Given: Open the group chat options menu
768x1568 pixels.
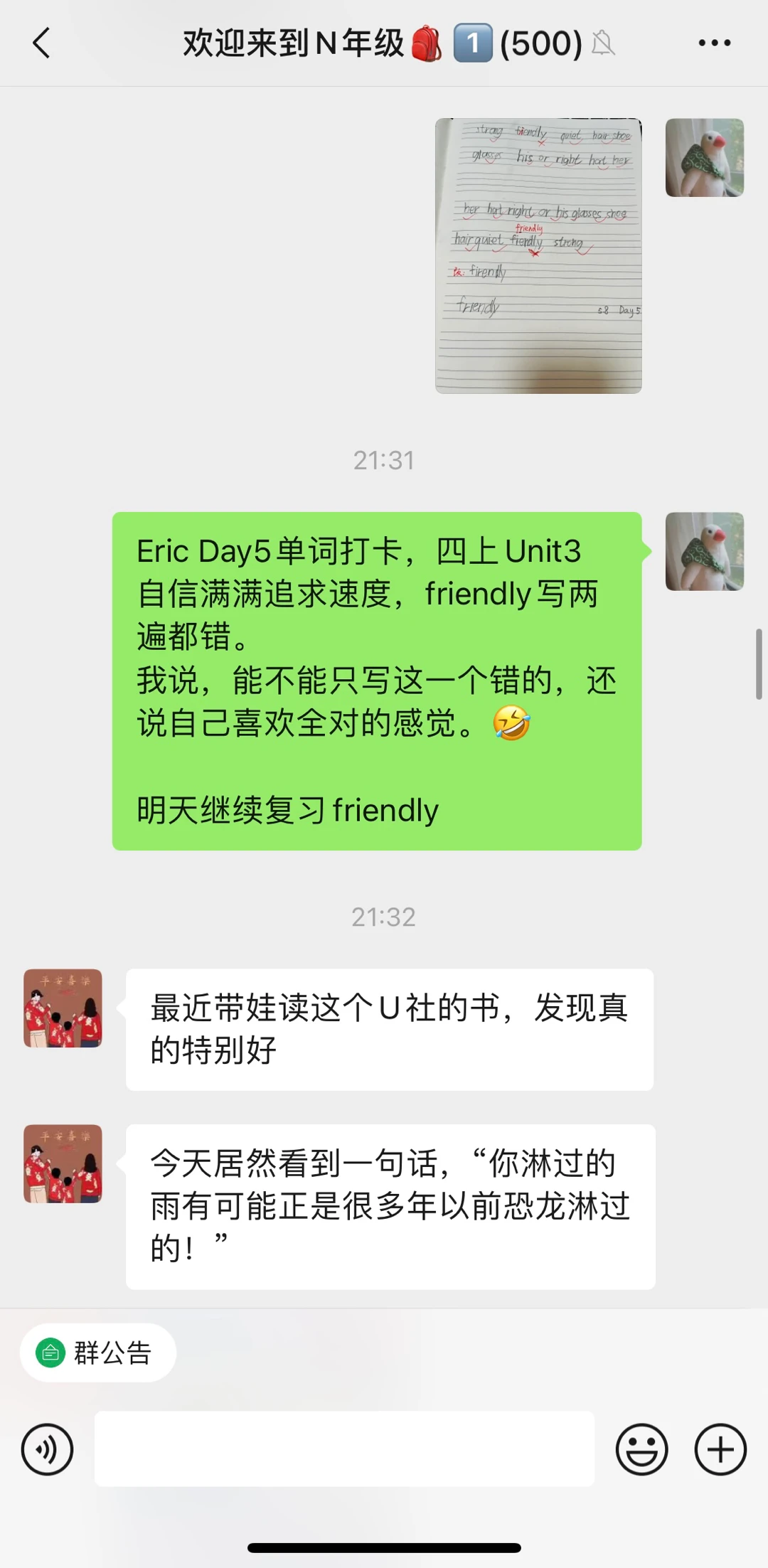Looking at the screenshot, I should (x=714, y=43).
